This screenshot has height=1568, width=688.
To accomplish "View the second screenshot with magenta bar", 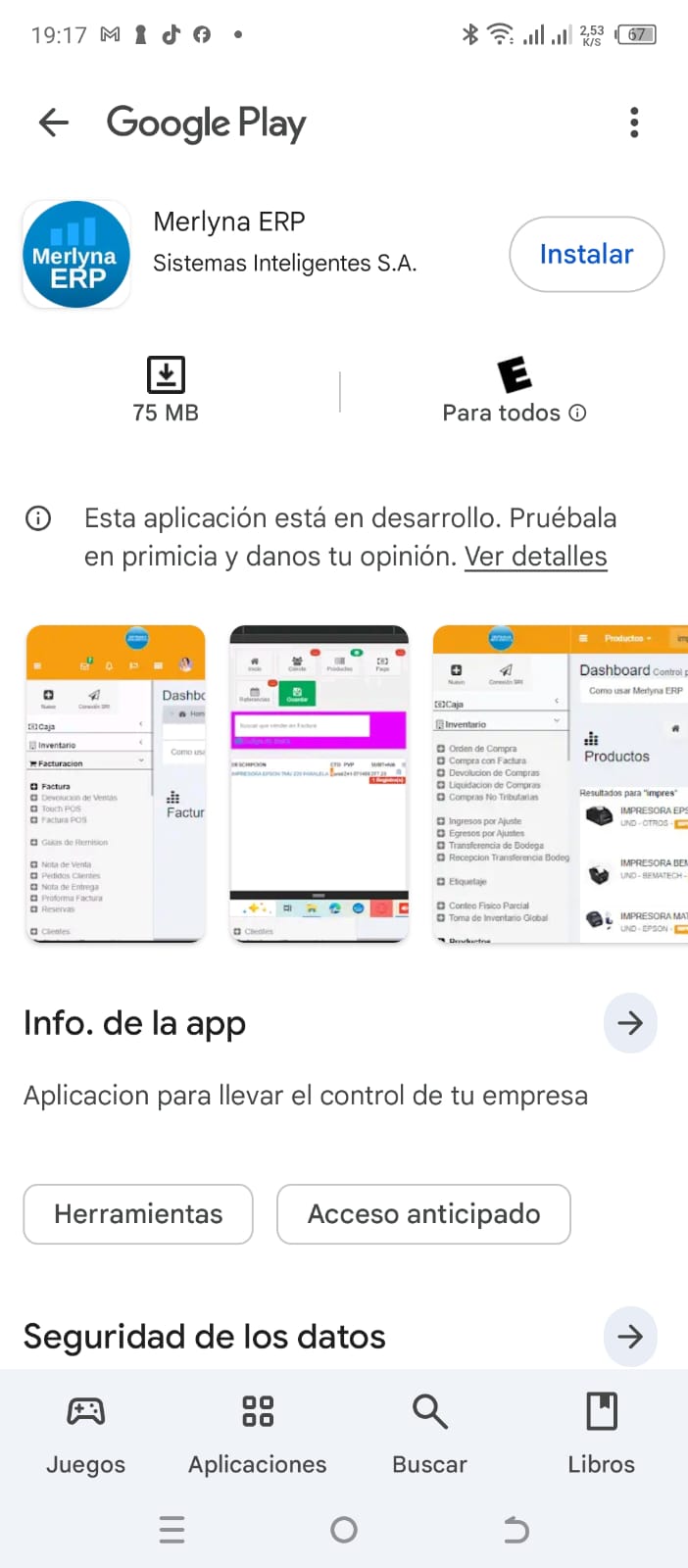I will [319, 784].
